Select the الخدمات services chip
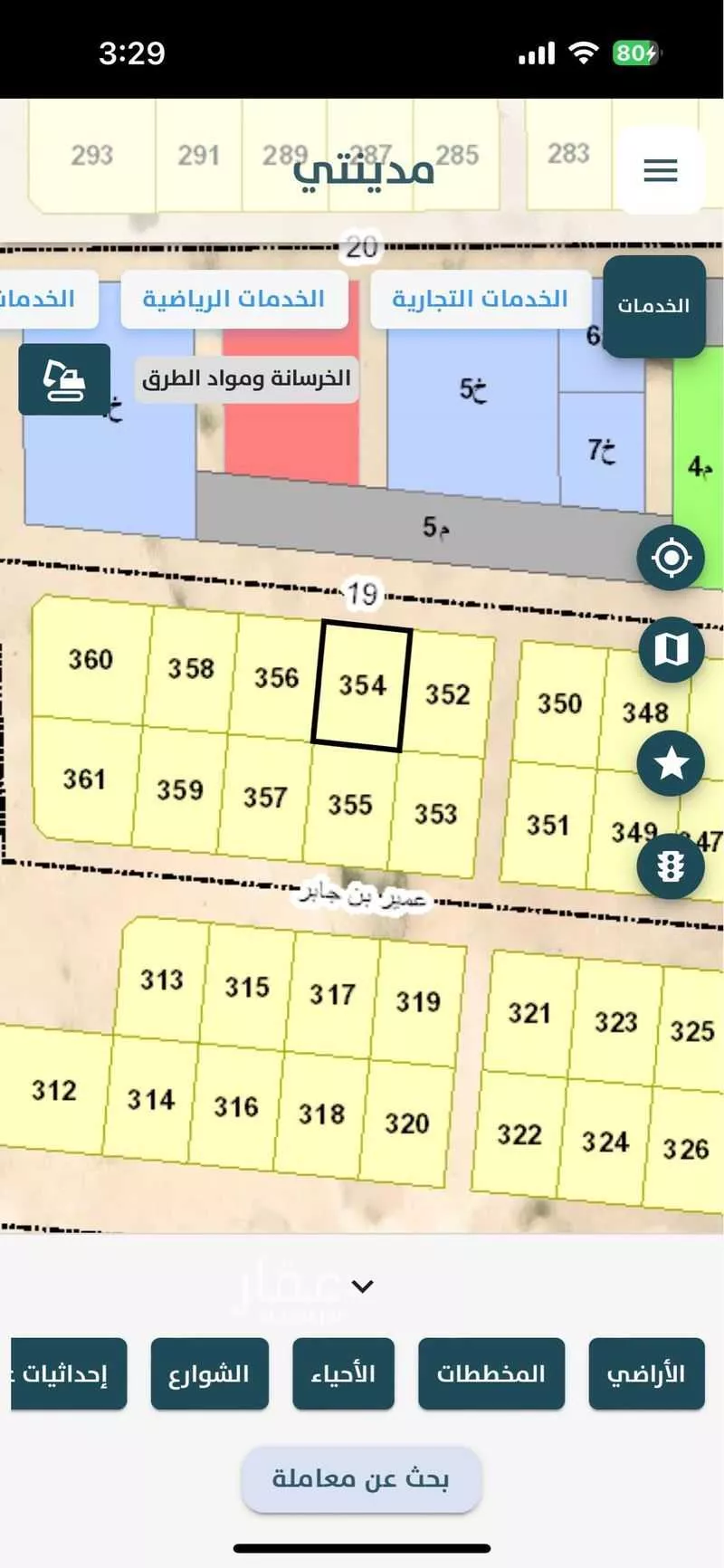This screenshot has width=724, height=1568. [x=653, y=306]
